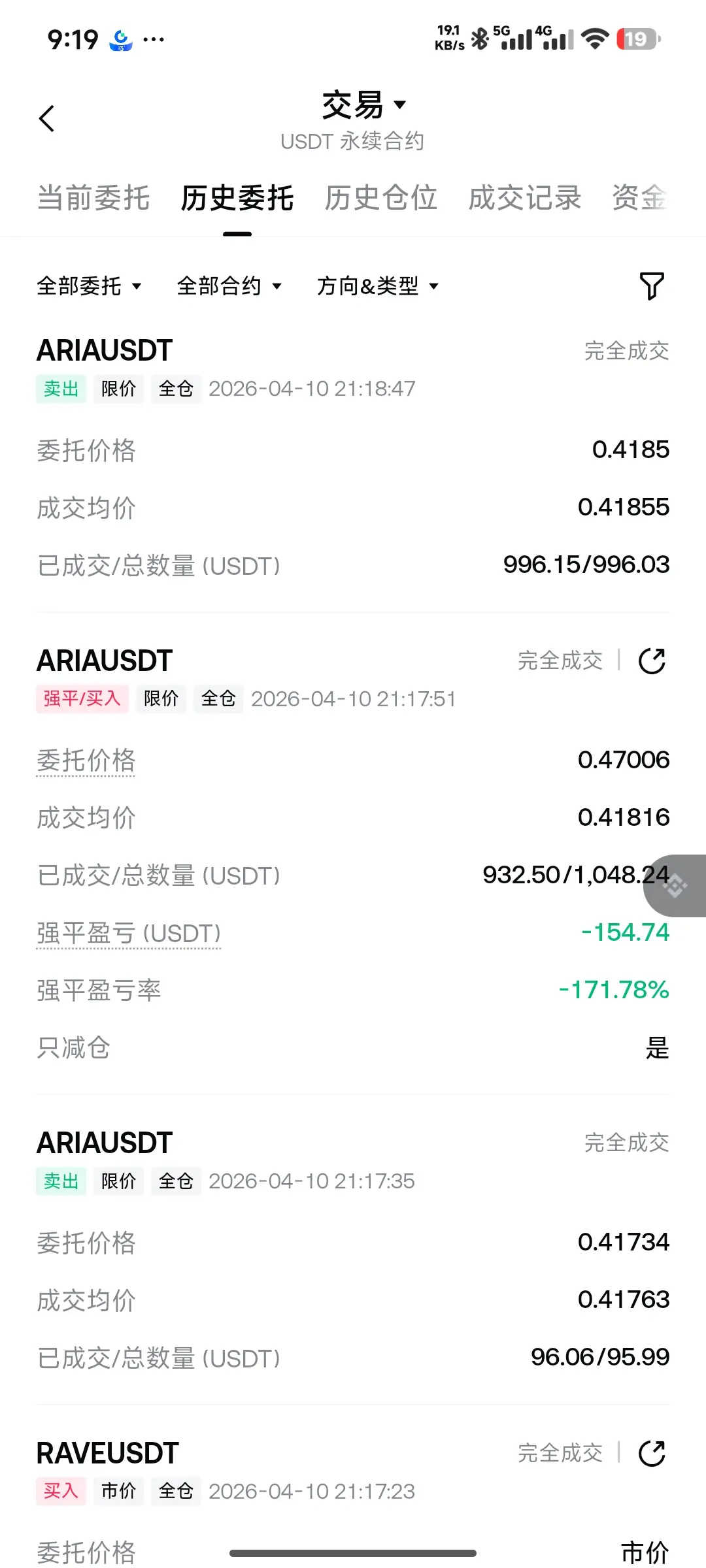706x1568 pixels.
Task: Share the ARIAUSDT 强平/买入 order
Action: (x=652, y=661)
